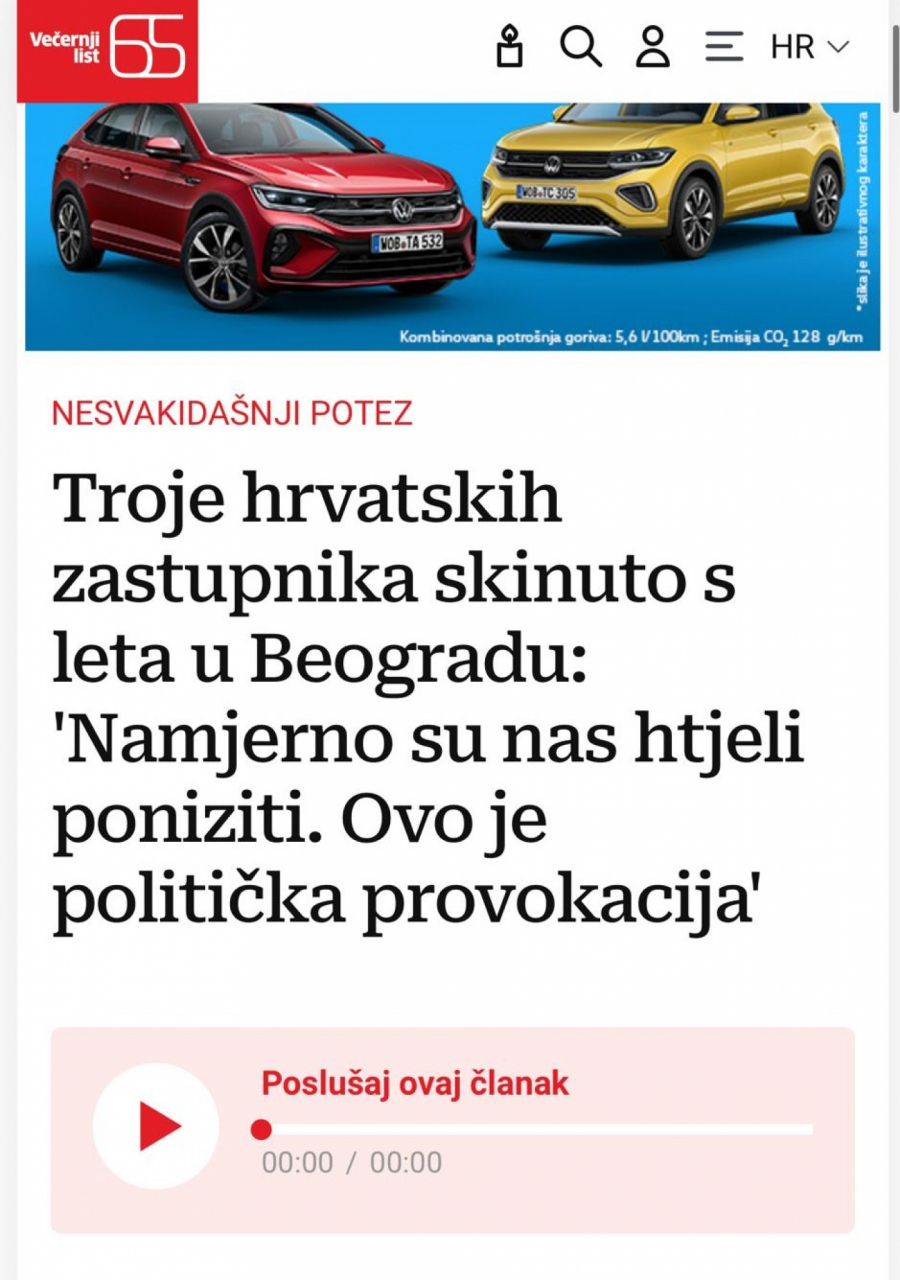Open the user profile icon
Viewport: 900px width, 1280px height.
pos(652,46)
